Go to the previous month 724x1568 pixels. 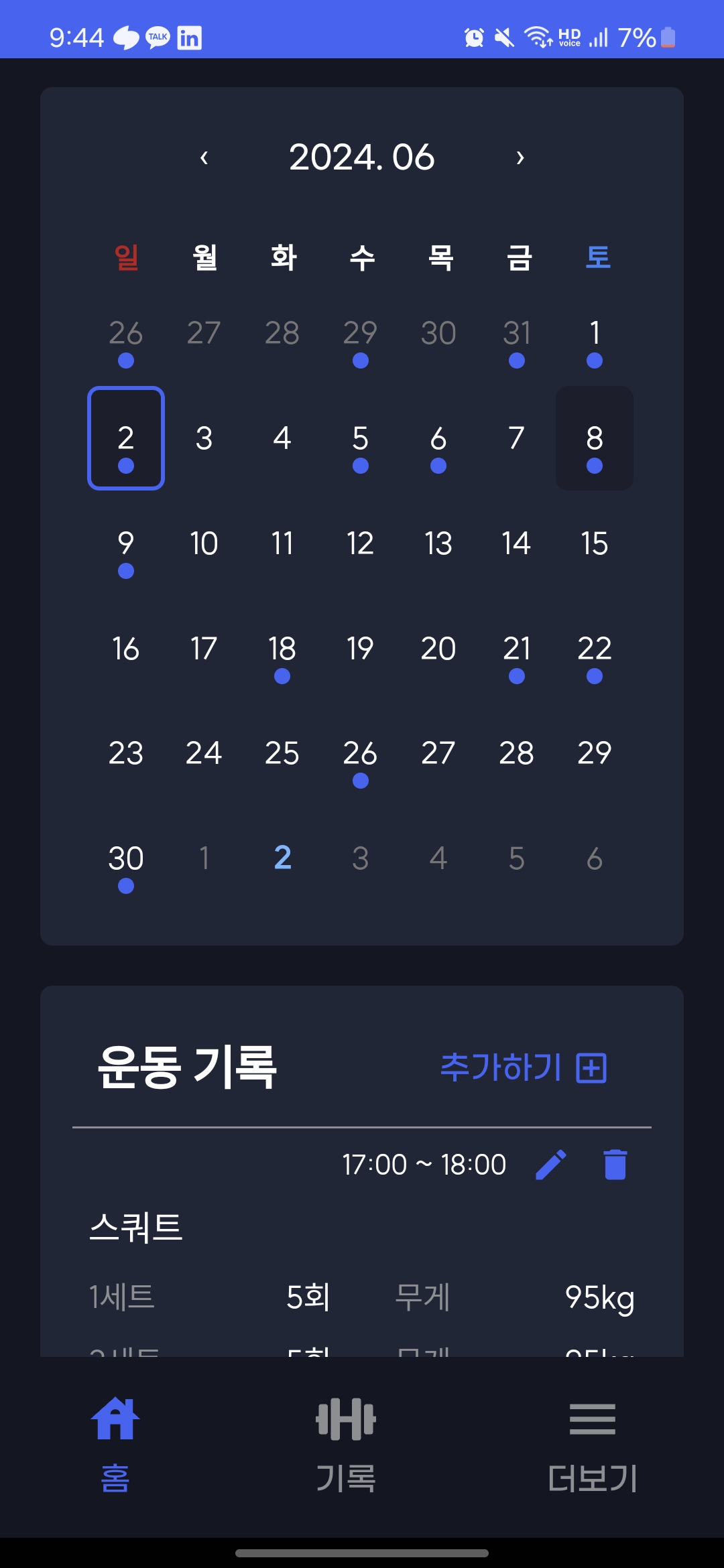(x=204, y=158)
